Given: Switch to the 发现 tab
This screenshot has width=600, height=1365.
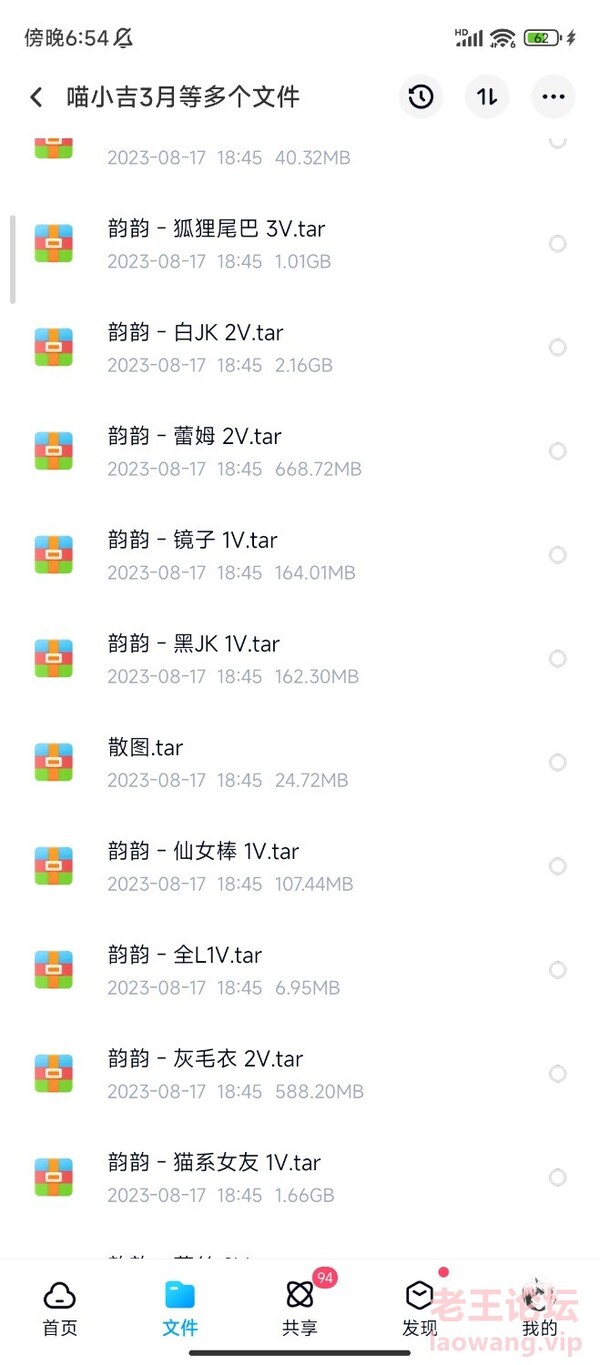Looking at the screenshot, I should (x=420, y=1309).
